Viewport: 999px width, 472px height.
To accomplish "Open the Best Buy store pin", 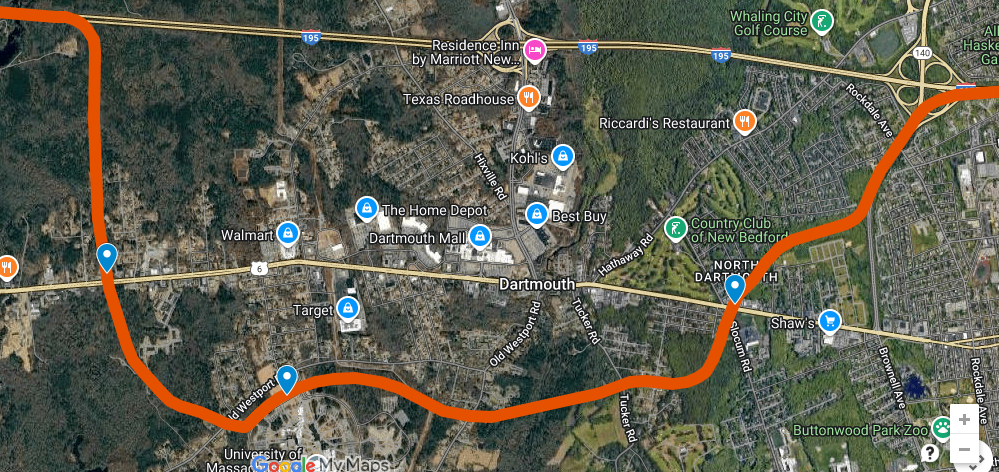I will tap(537, 215).
